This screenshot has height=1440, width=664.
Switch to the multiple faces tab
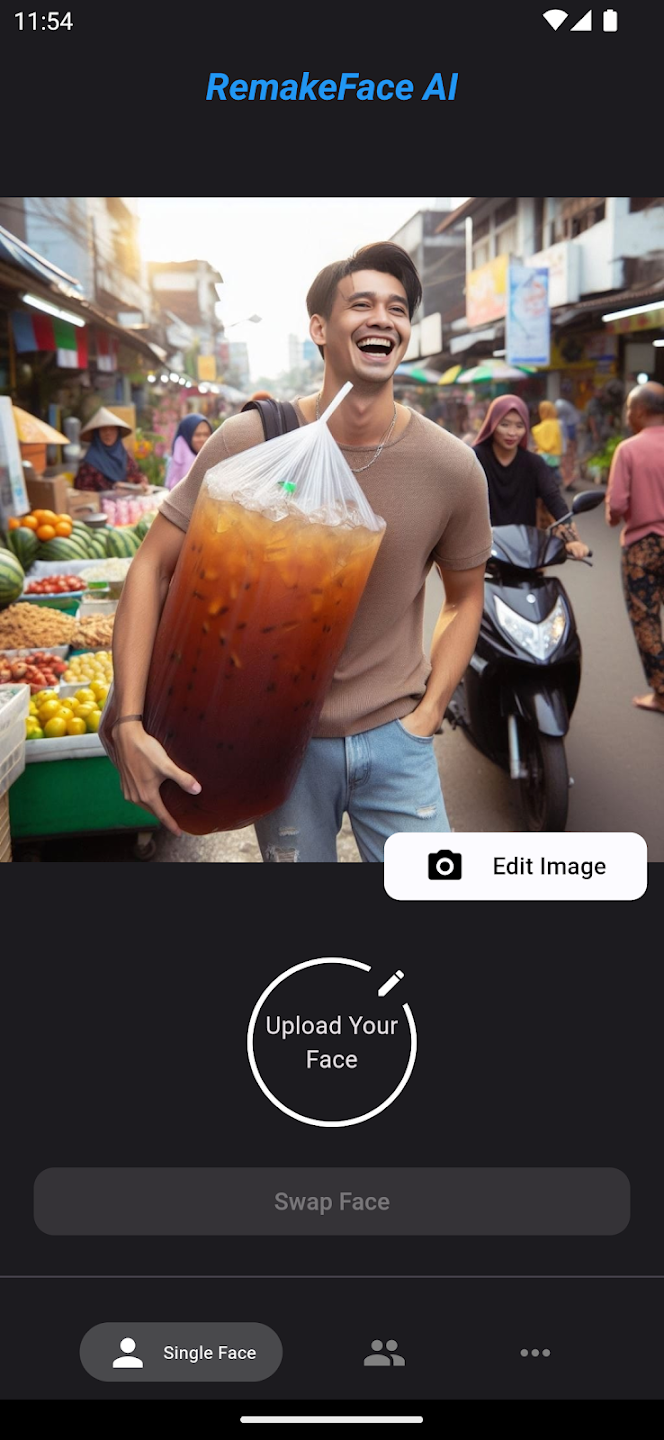(x=384, y=1353)
